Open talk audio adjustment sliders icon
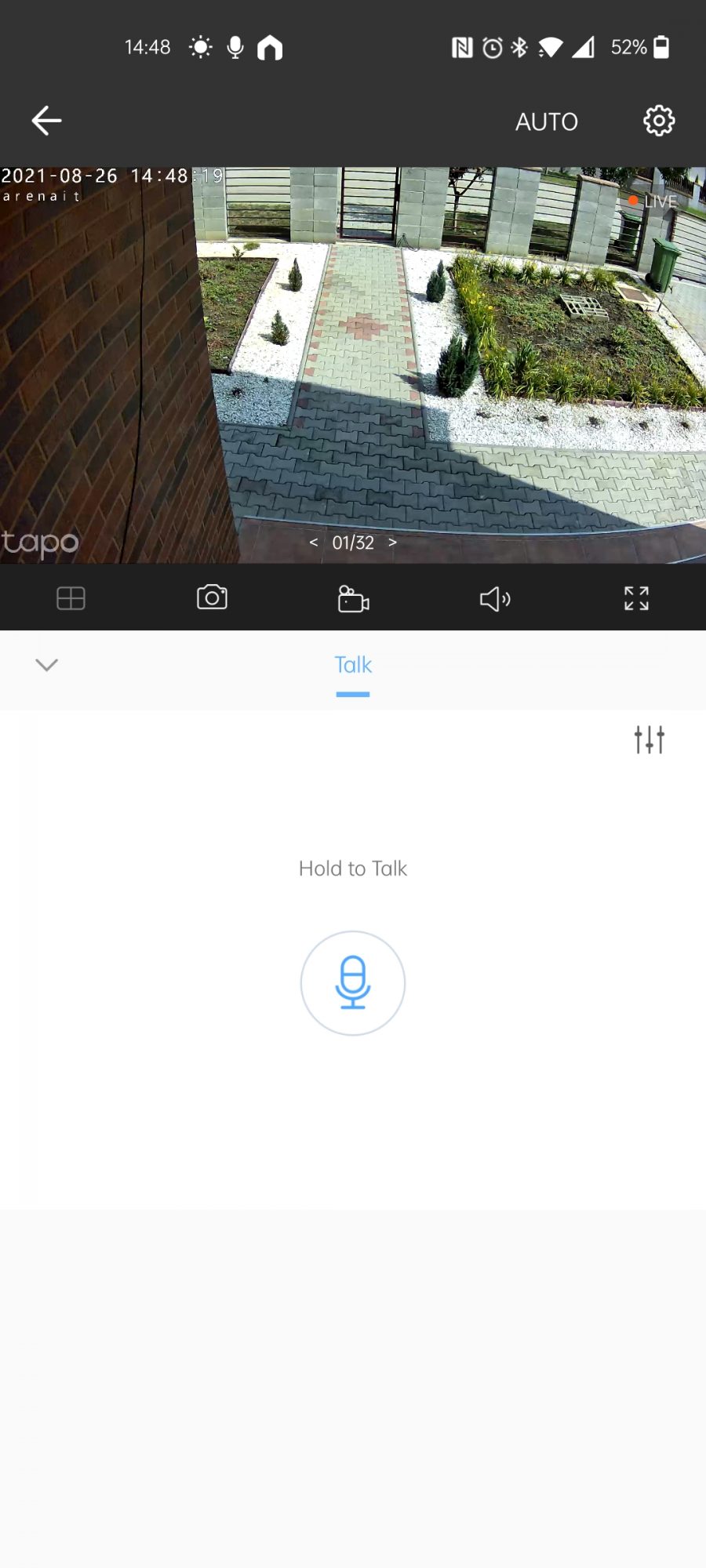This screenshot has width=706, height=1568. [x=649, y=739]
